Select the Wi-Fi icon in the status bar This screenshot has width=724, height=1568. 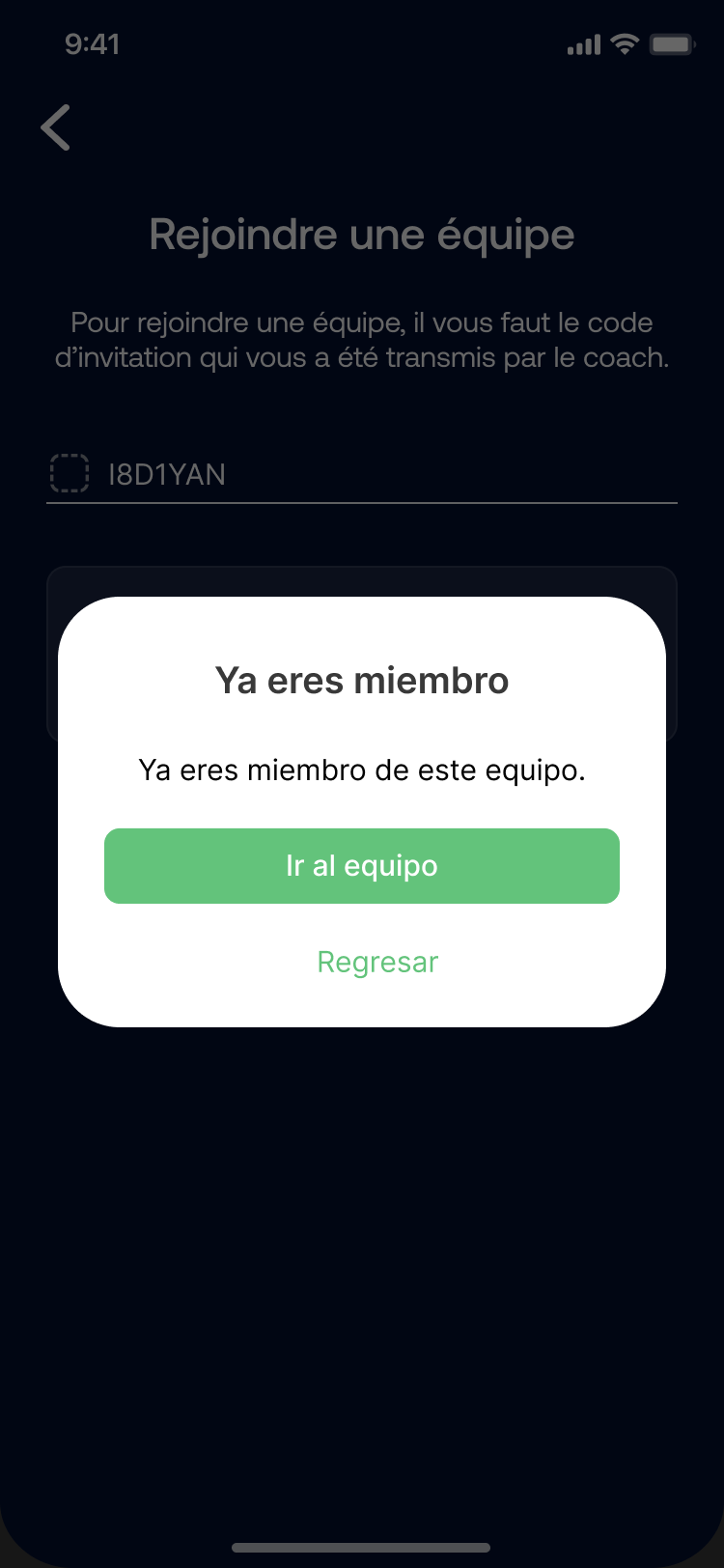[624, 43]
